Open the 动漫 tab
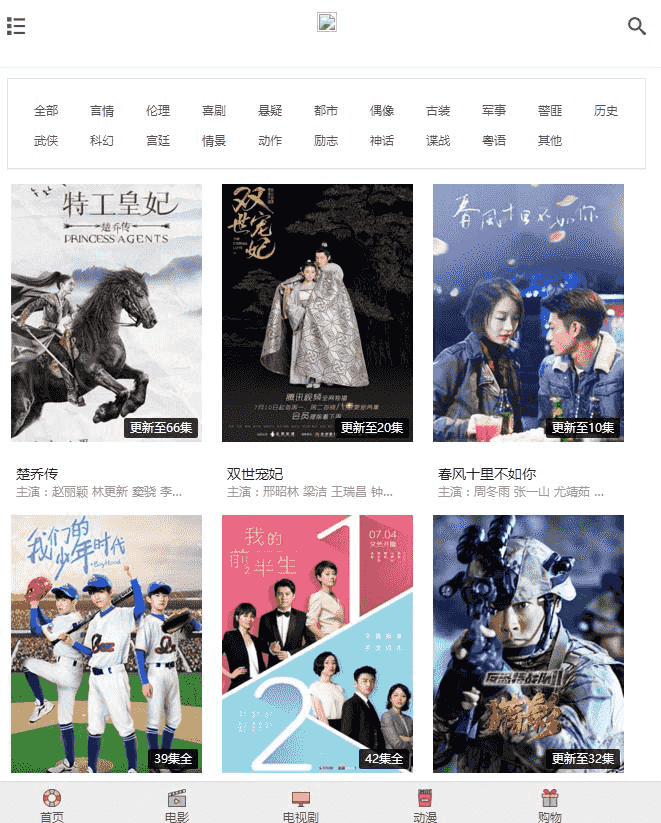Image resolution: width=661 pixels, height=823 pixels. tap(425, 805)
